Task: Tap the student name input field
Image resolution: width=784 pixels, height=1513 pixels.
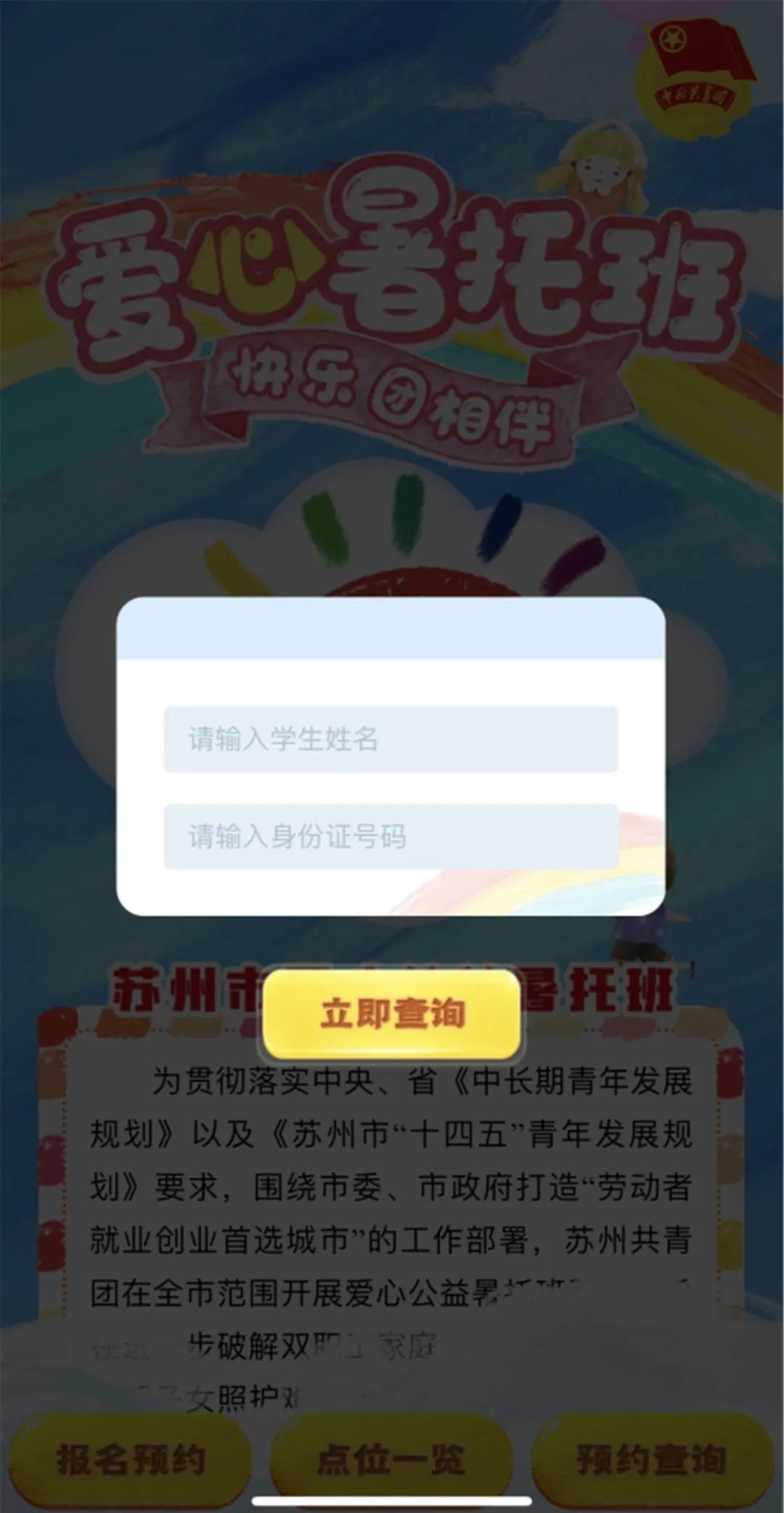Action: (x=391, y=739)
